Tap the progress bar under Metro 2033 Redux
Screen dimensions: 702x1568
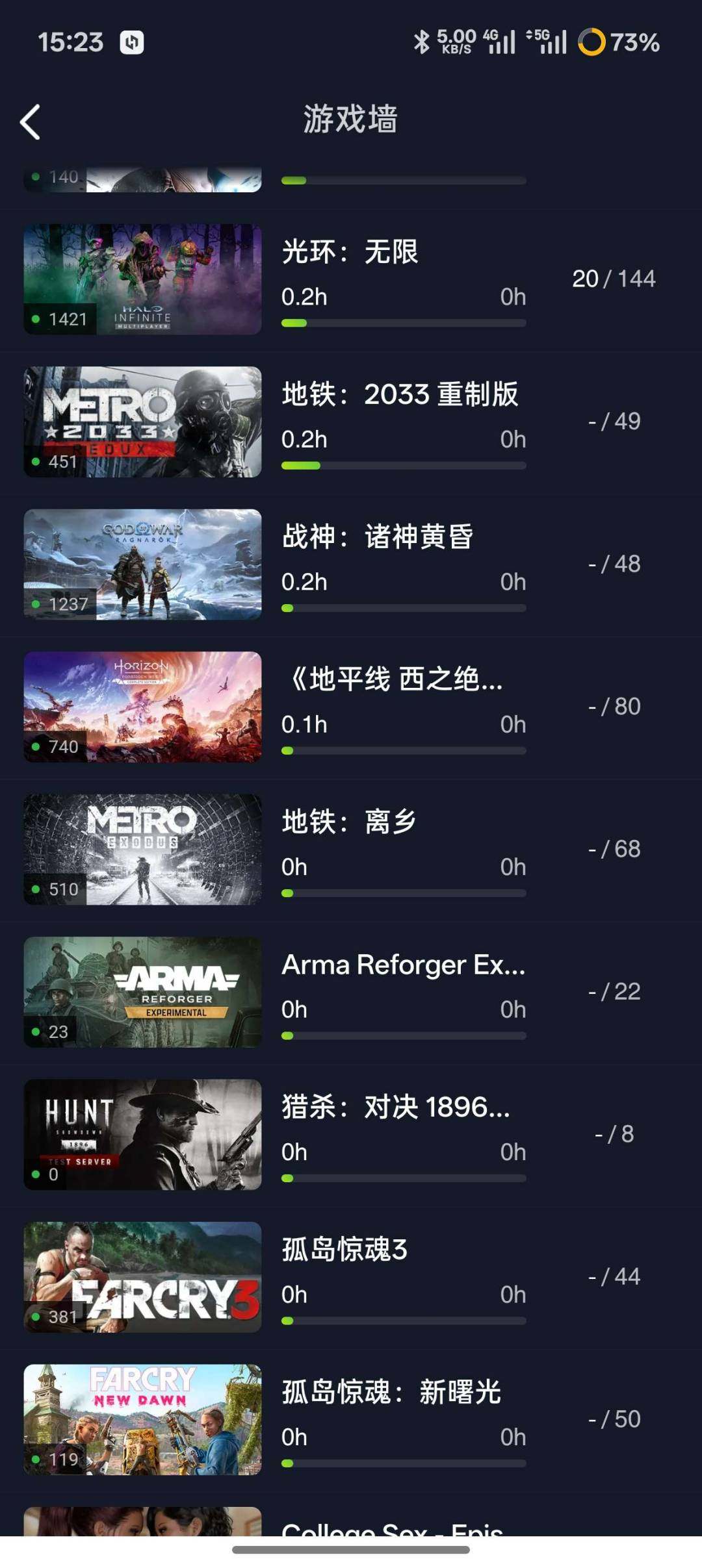404,465
